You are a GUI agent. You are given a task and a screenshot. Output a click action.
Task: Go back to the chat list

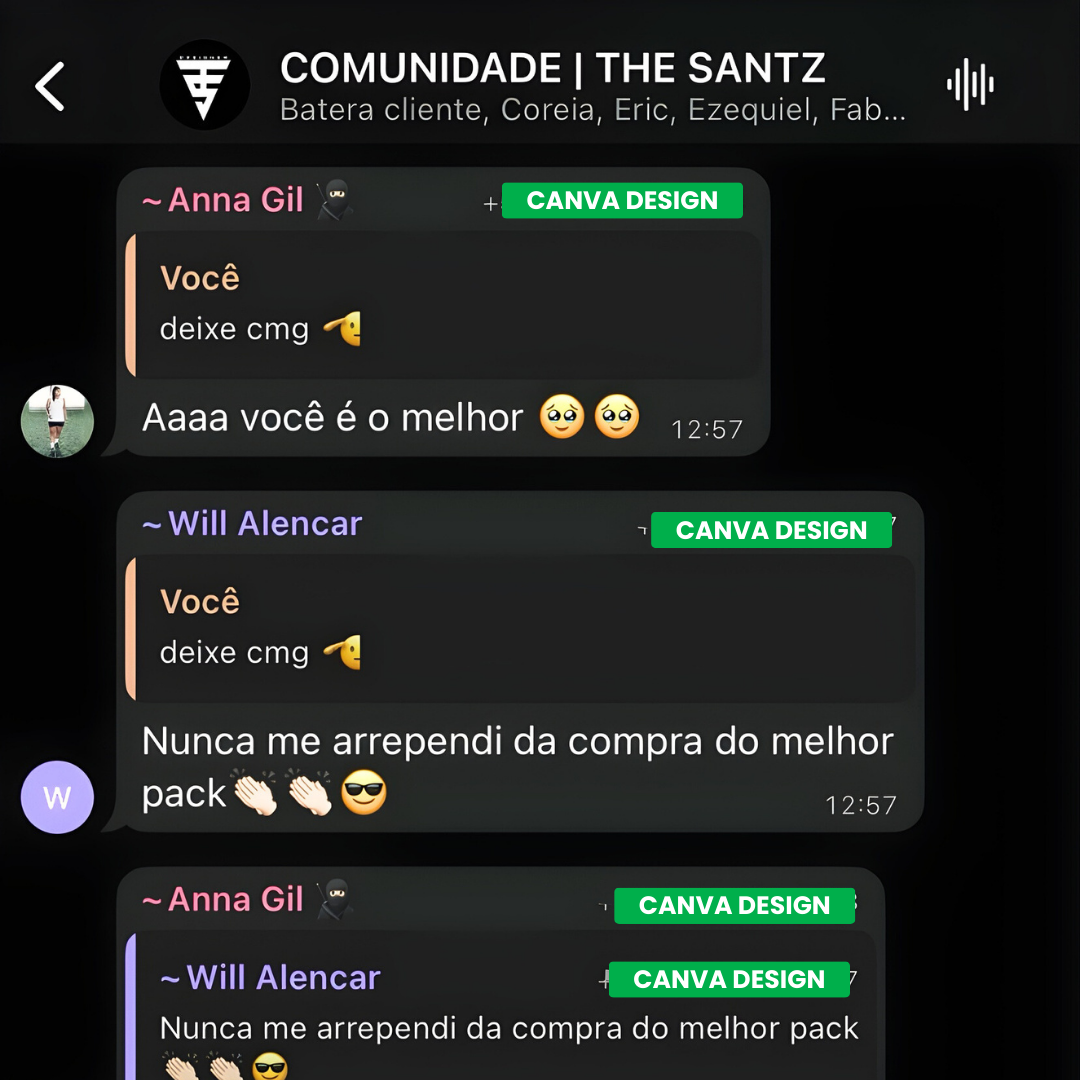pos(50,86)
